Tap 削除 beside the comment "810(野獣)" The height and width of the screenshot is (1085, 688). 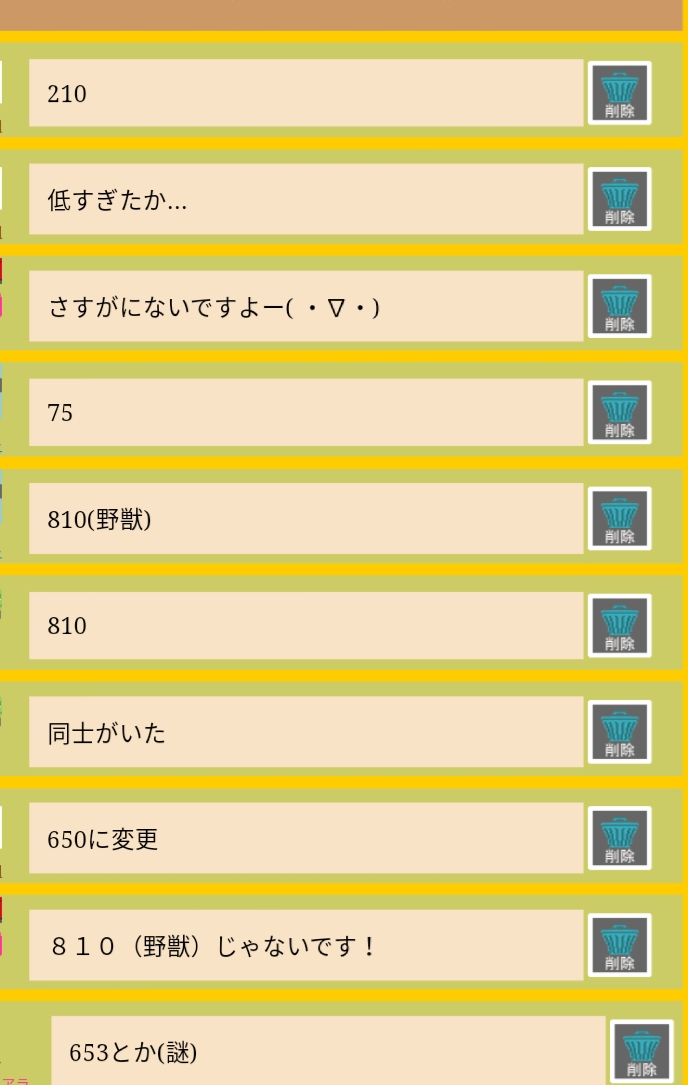pos(619,518)
